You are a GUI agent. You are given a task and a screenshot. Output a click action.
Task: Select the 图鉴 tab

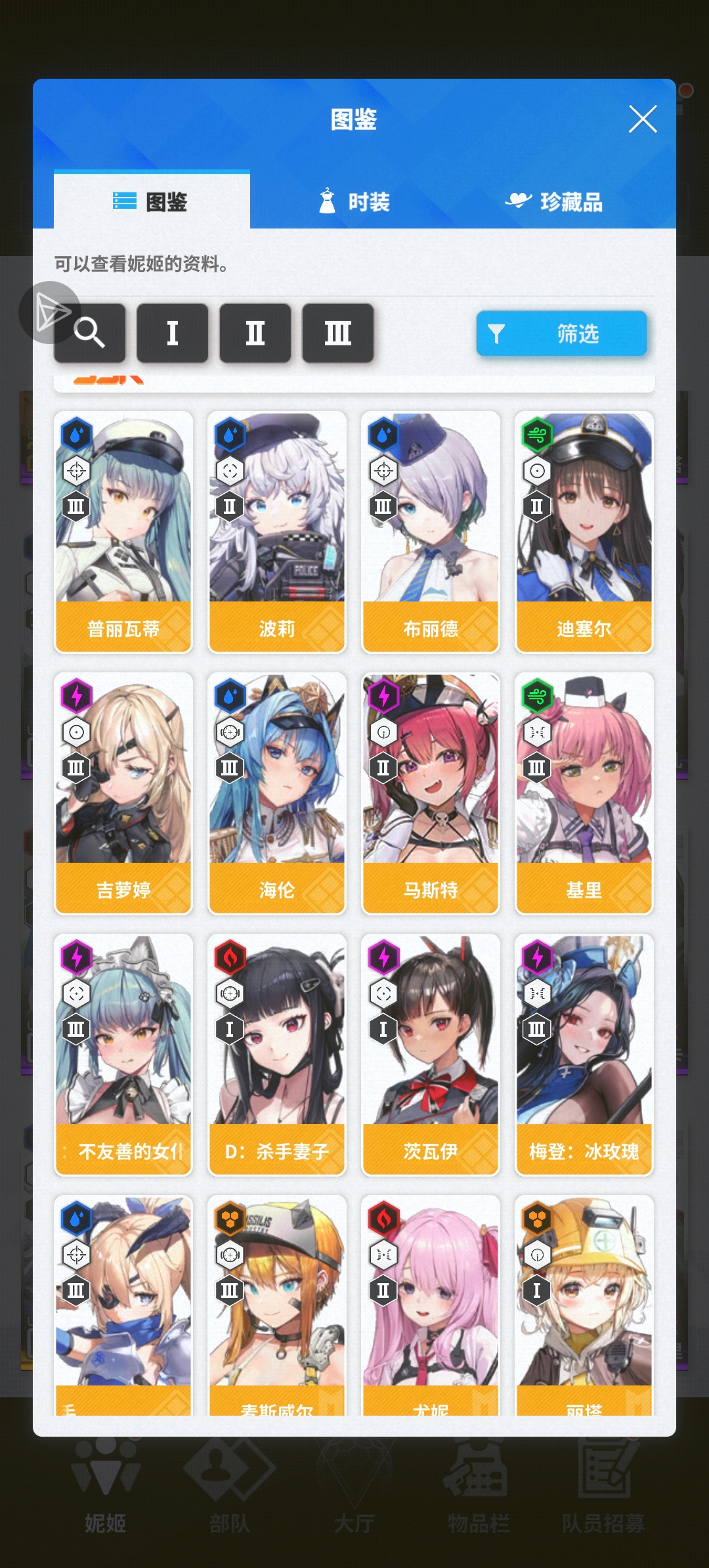click(152, 202)
